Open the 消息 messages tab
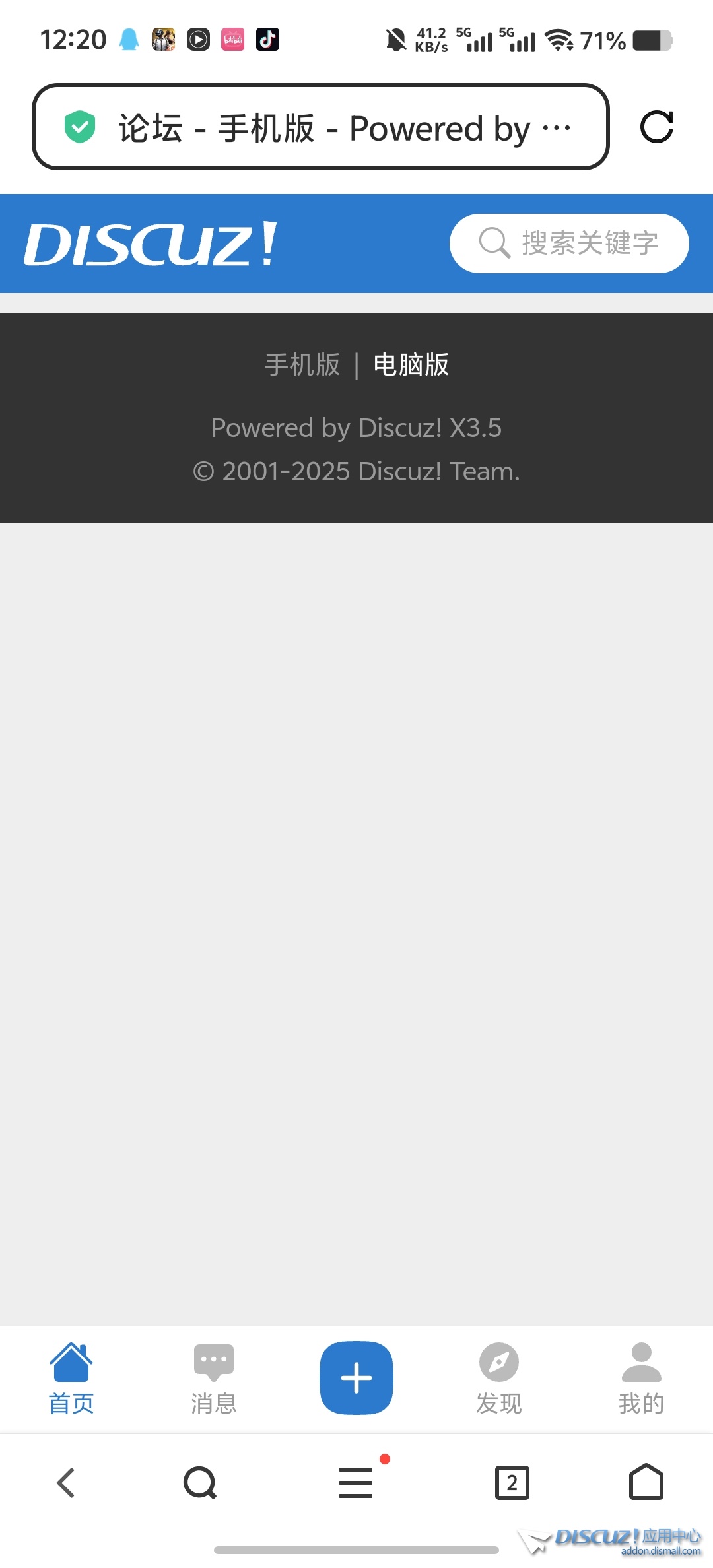This screenshot has height=1568, width=713. click(x=214, y=1378)
